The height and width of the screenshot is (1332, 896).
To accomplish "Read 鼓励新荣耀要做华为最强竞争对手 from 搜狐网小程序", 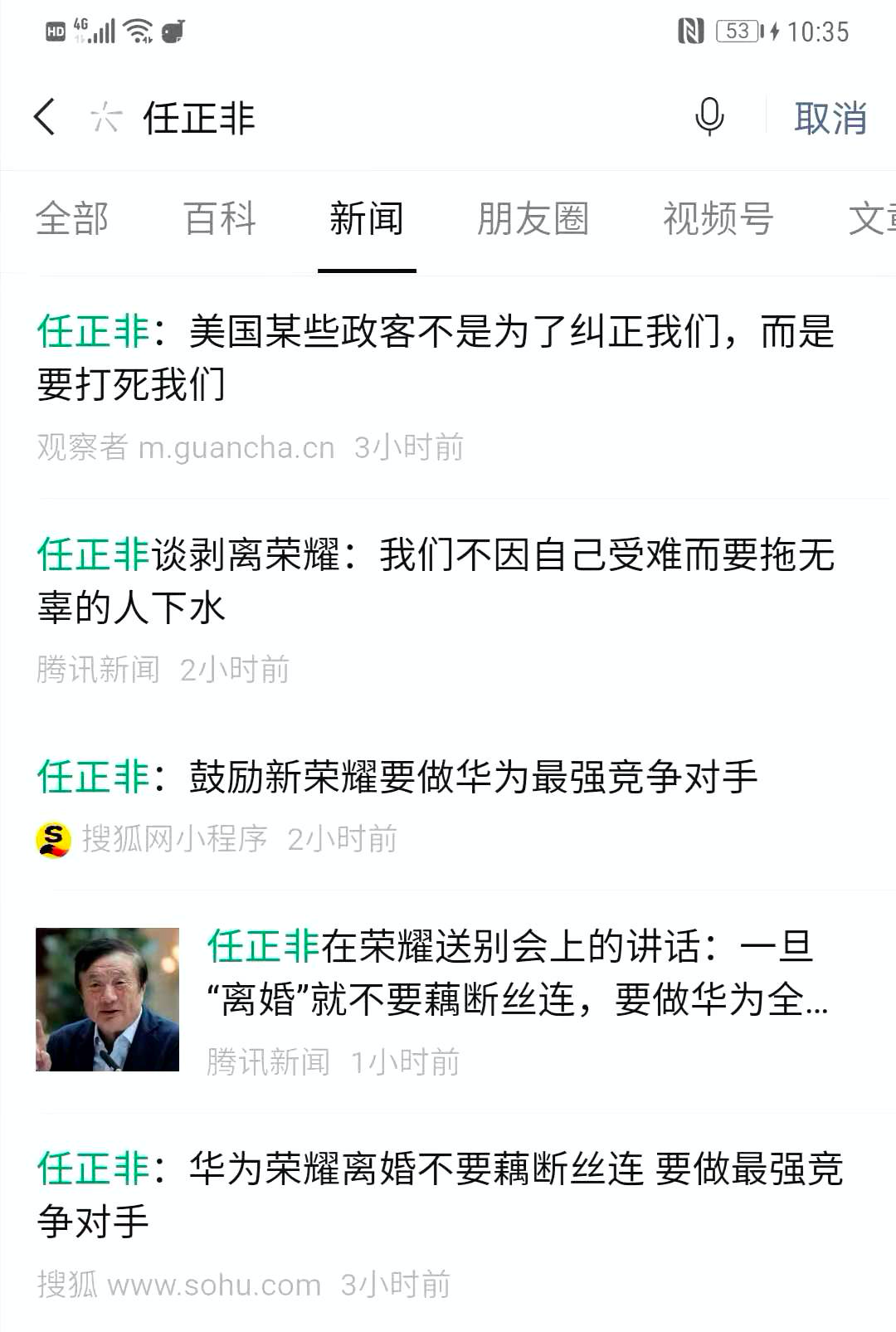I will (398, 778).
